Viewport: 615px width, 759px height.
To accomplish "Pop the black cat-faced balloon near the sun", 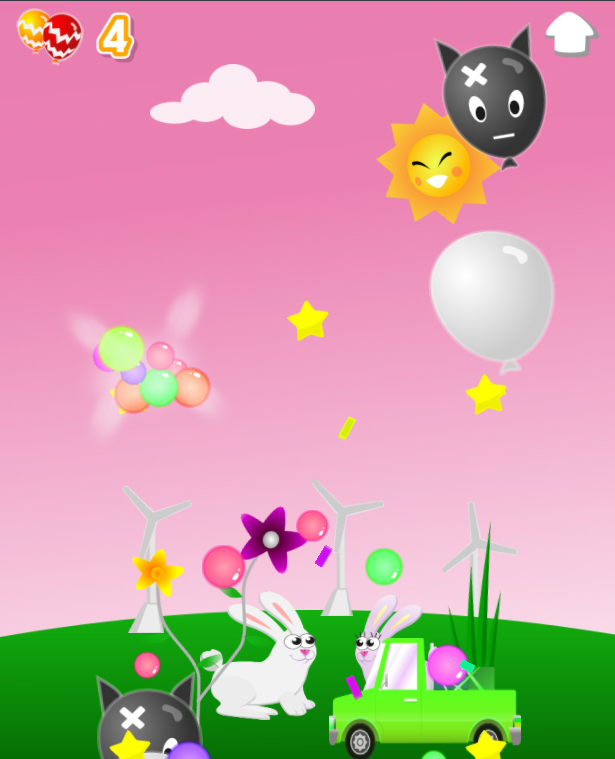I will coord(494,98).
